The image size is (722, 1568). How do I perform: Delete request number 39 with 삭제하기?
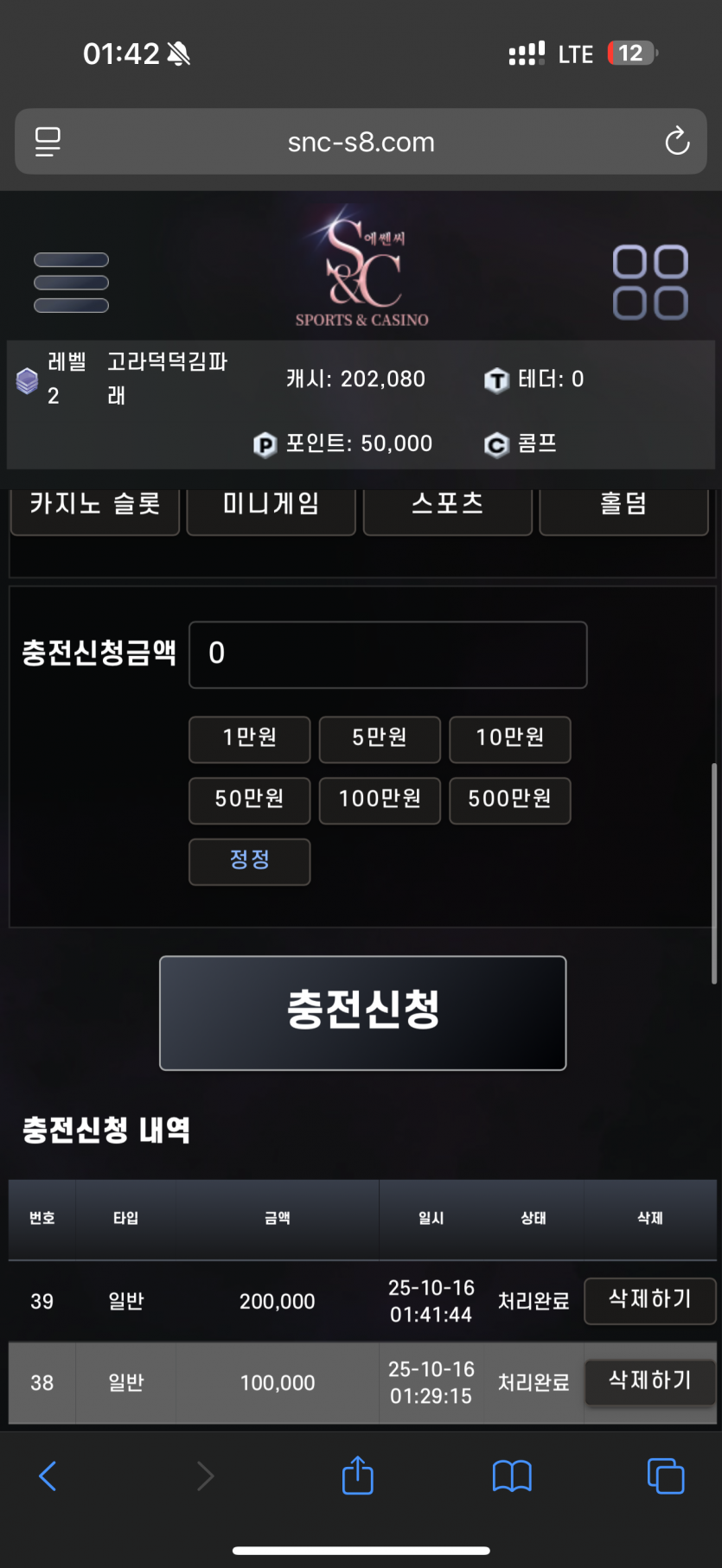(650, 1301)
